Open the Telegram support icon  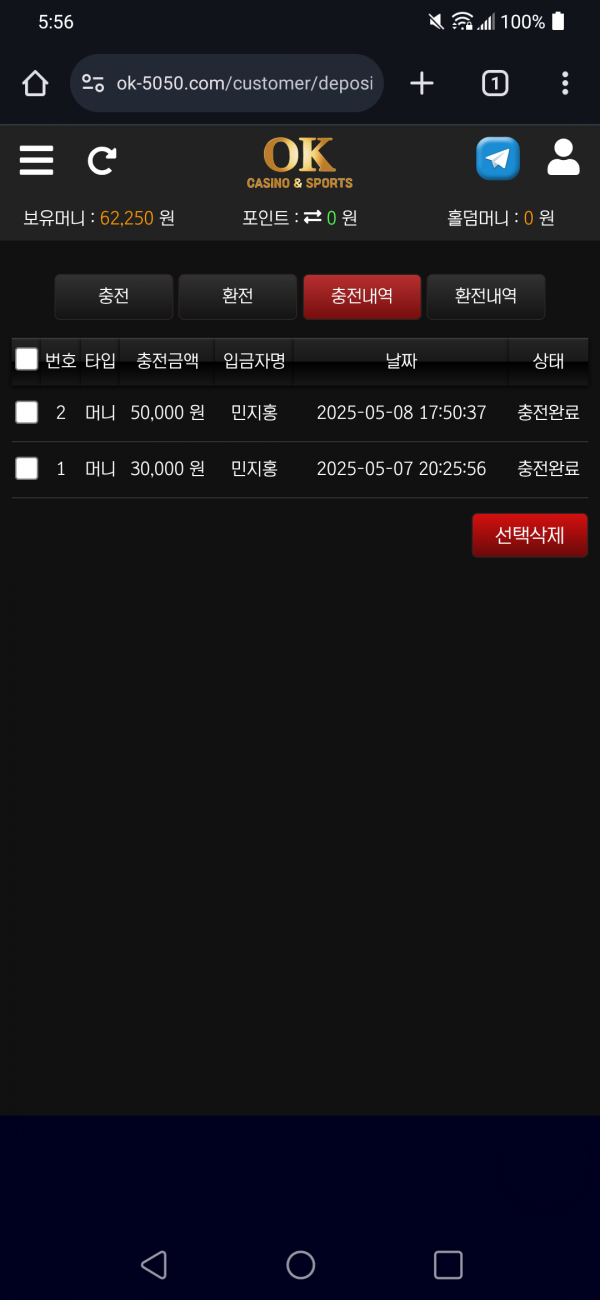click(x=497, y=159)
